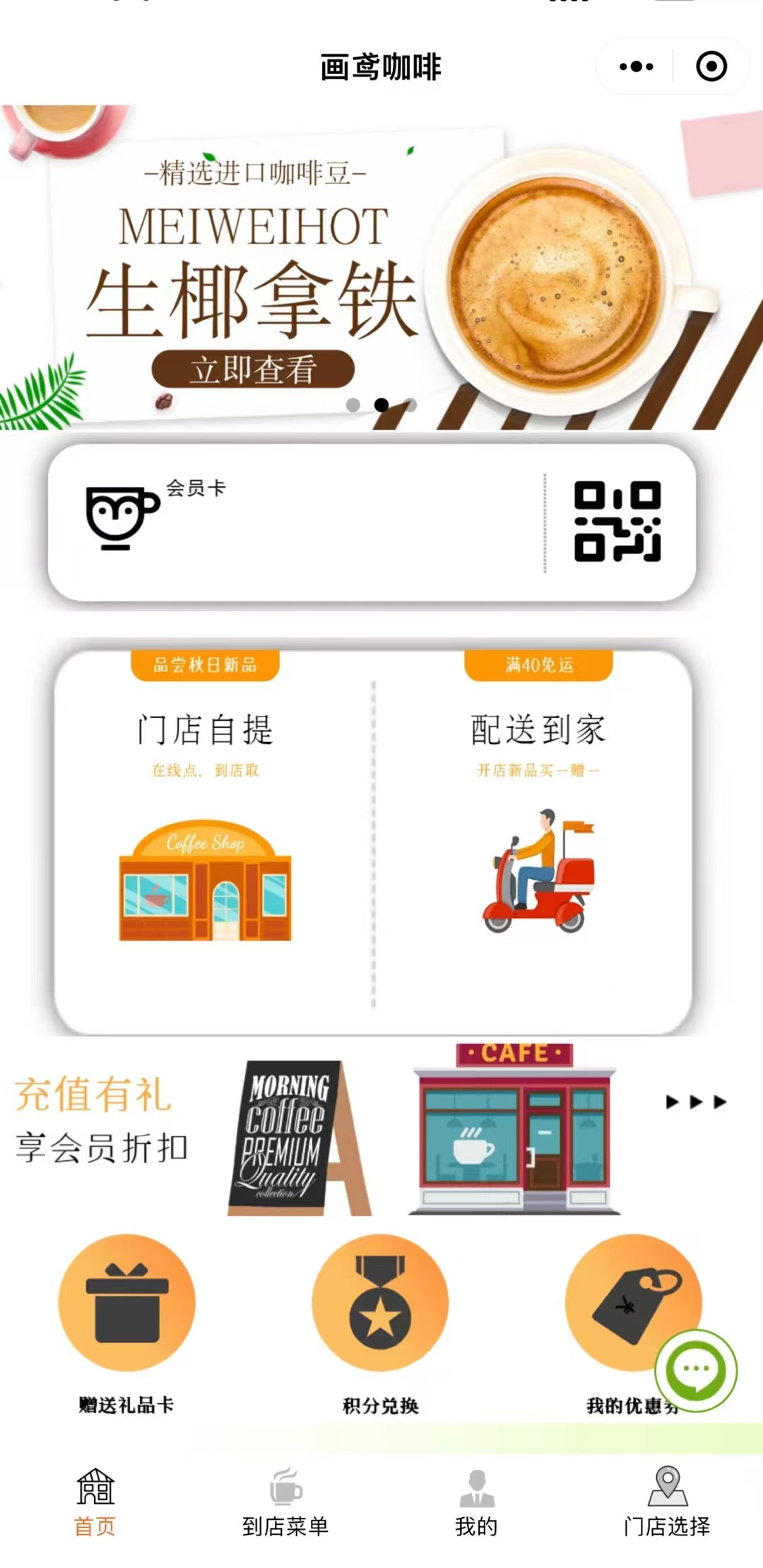Image resolution: width=763 pixels, height=1568 pixels.
Task: Choose 门店自提 store pickup
Action: click(x=205, y=834)
